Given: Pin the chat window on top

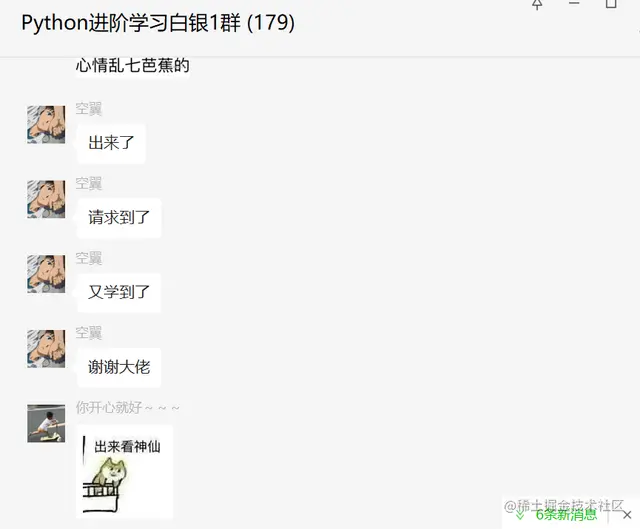Looking at the screenshot, I should 537,5.
